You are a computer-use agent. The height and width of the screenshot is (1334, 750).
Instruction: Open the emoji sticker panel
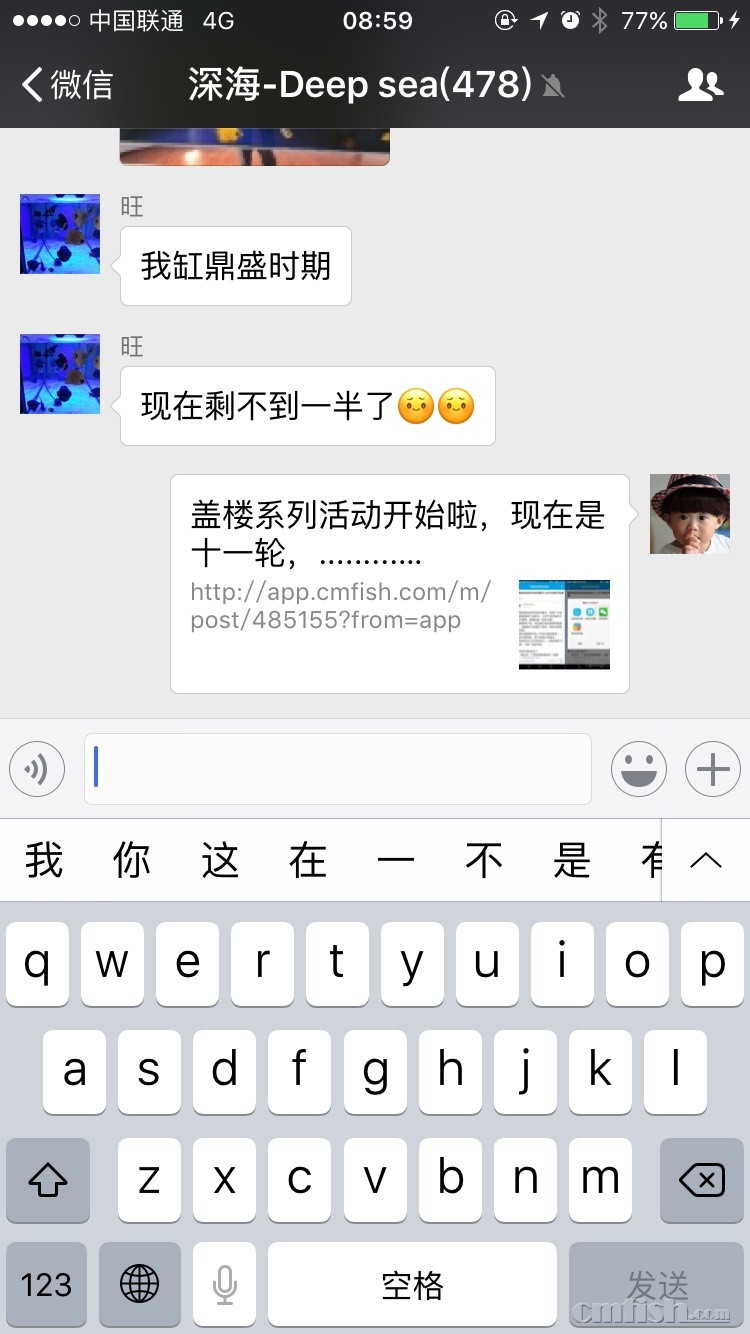tap(639, 769)
